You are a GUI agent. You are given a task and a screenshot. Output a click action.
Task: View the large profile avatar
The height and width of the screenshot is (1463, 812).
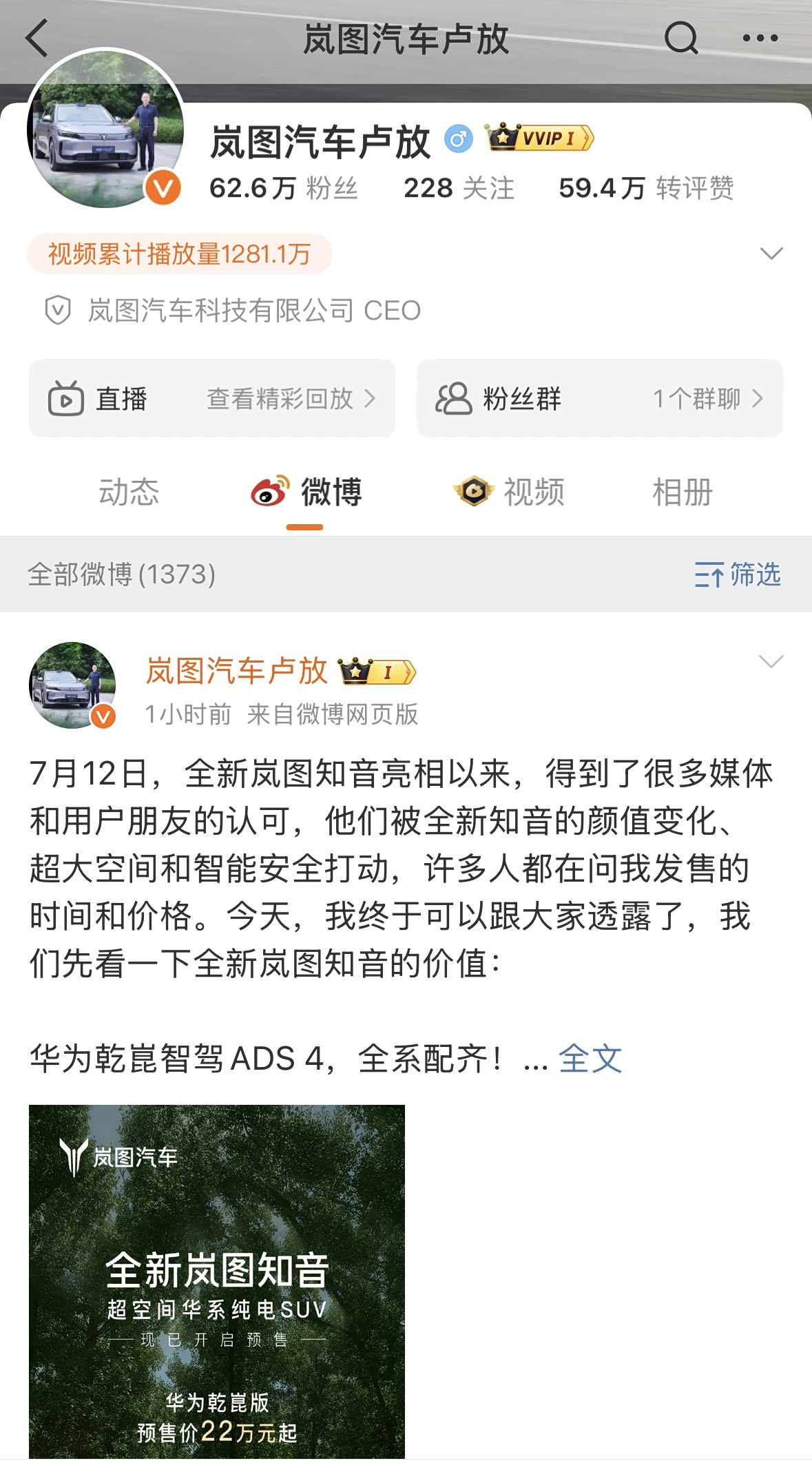105,128
